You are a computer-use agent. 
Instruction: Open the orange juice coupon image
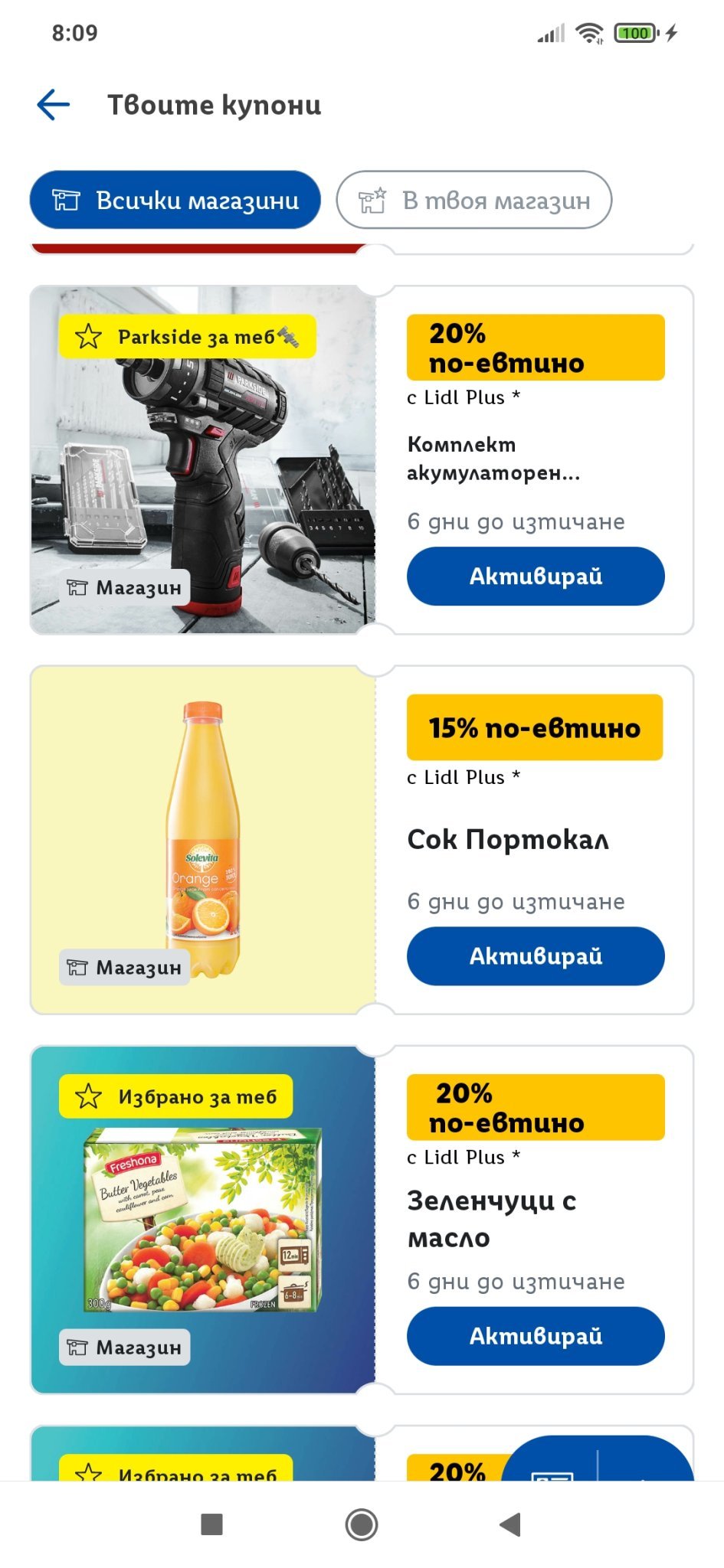point(203,839)
